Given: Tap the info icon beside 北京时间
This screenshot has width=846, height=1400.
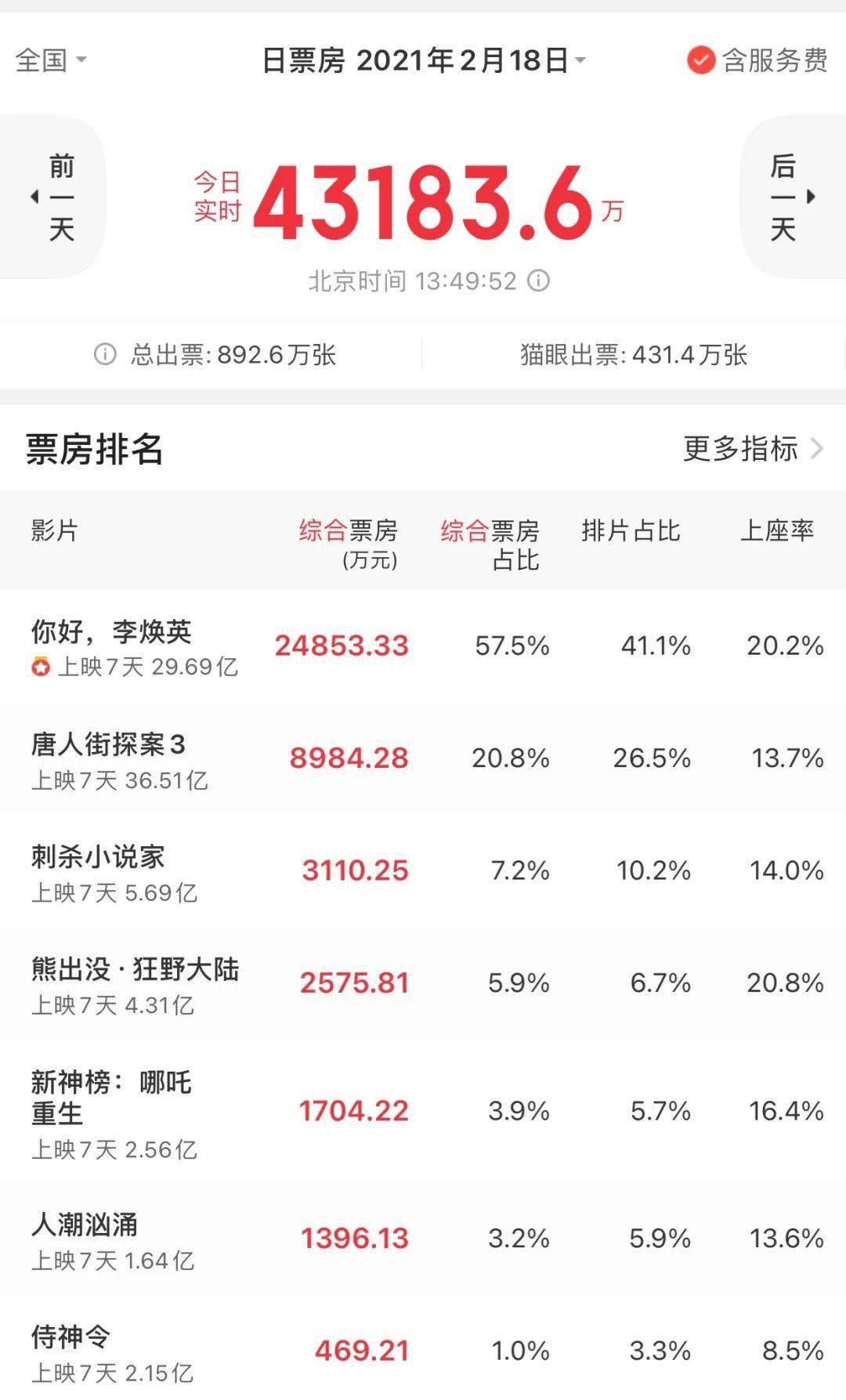Looking at the screenshot, I should pyautogui.click(x=539, y=280).
